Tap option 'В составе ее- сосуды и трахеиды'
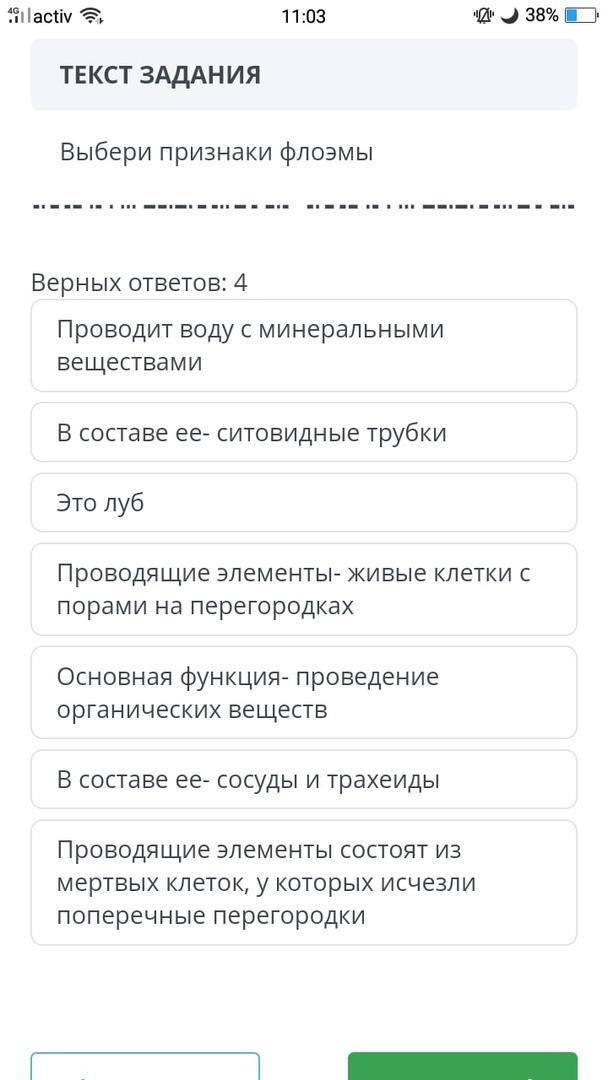The image size is (608, 1080). pos(304,780)
